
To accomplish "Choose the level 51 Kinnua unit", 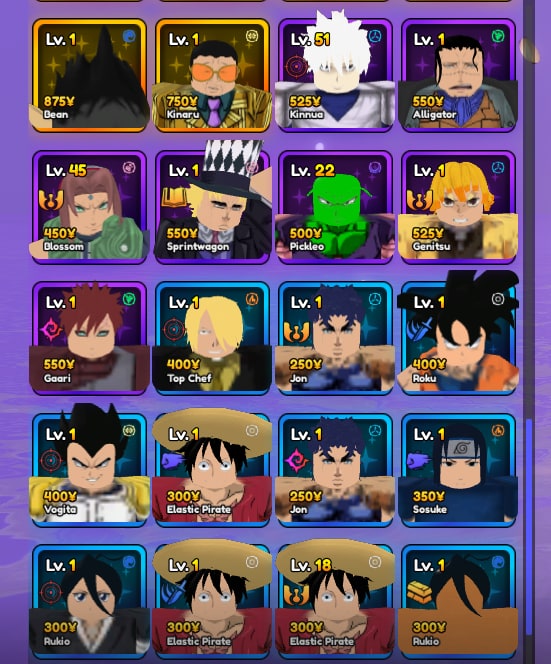I will (335, 75).
